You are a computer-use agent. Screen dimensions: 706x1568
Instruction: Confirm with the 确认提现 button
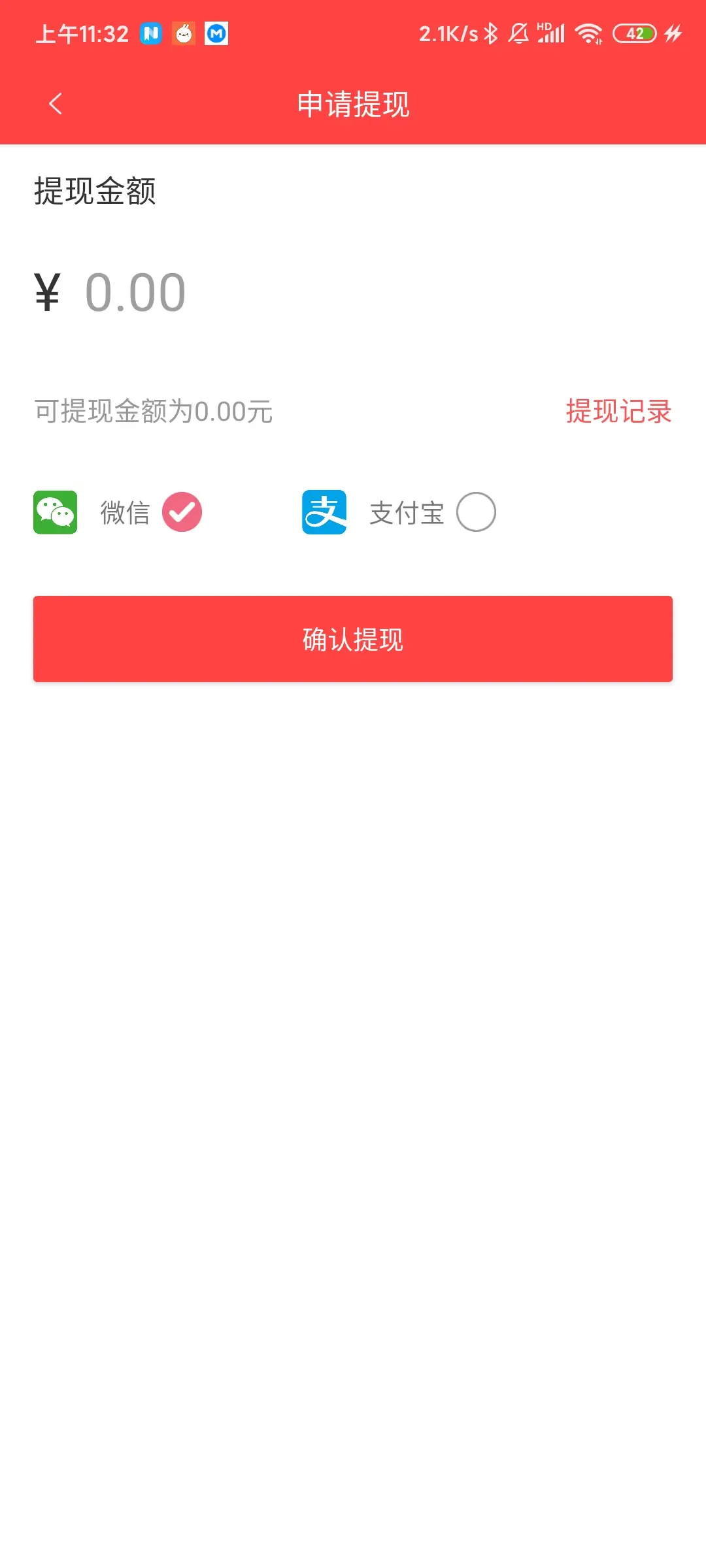click(x=353, y=639)
